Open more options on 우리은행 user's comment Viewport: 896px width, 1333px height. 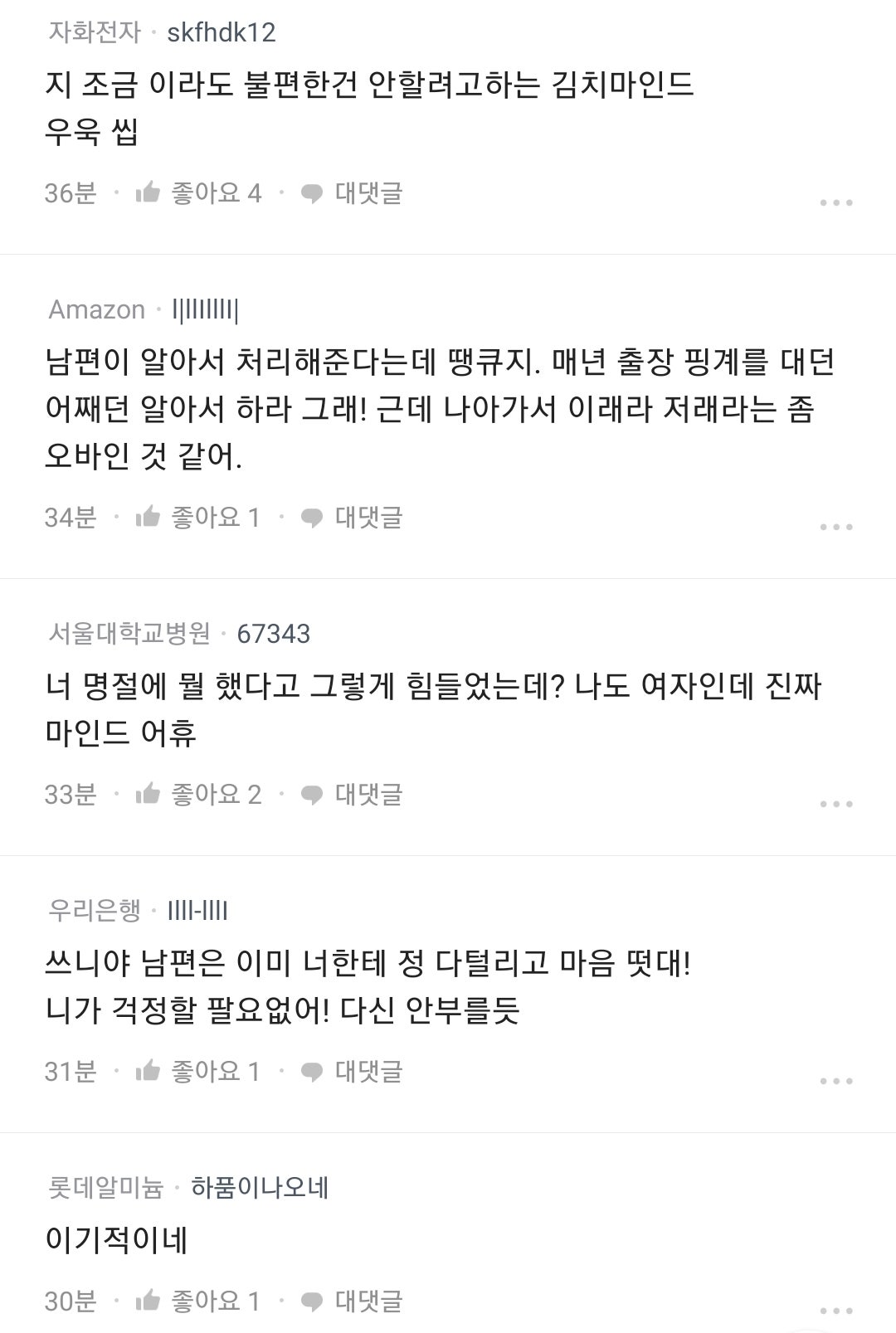coord(835,1082)
